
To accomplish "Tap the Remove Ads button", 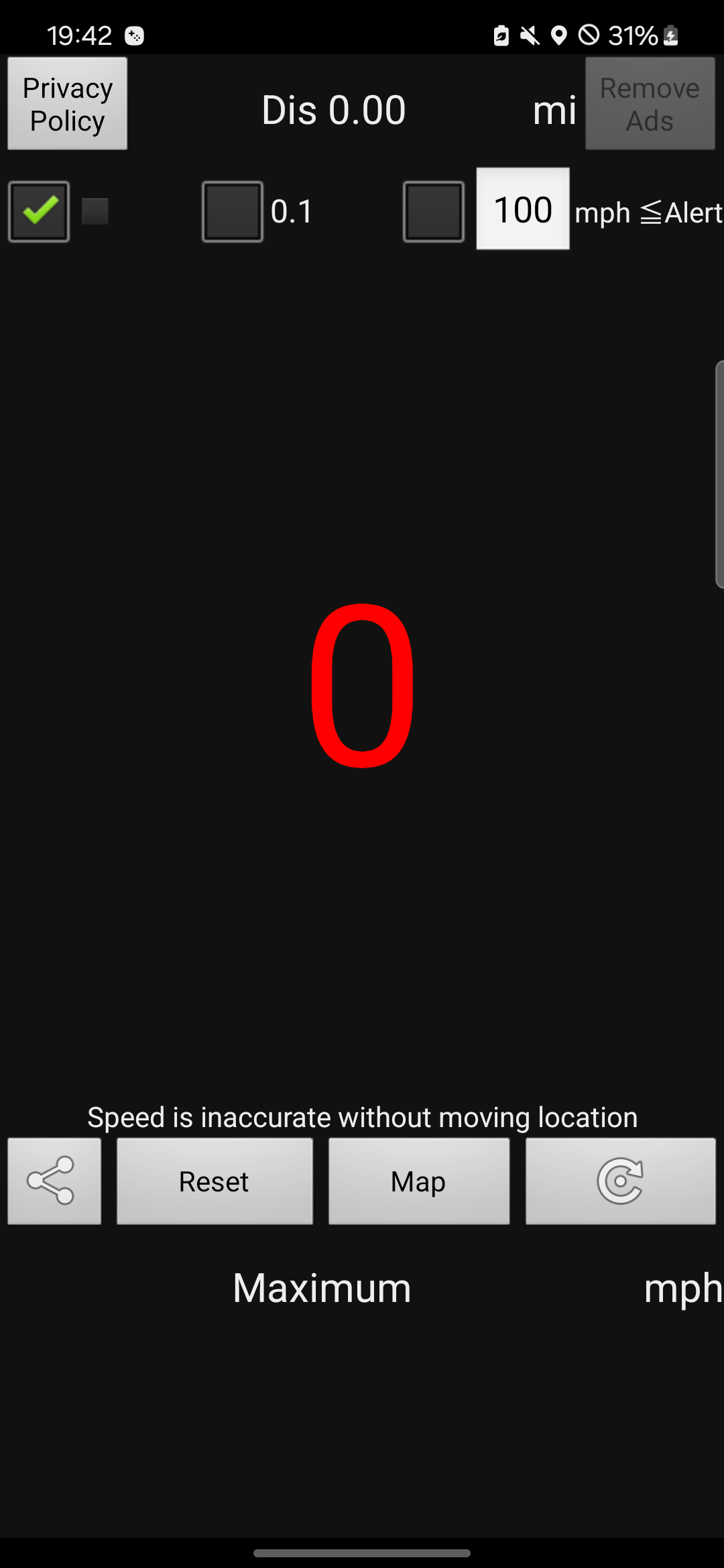I will click(x=650, y=103).
